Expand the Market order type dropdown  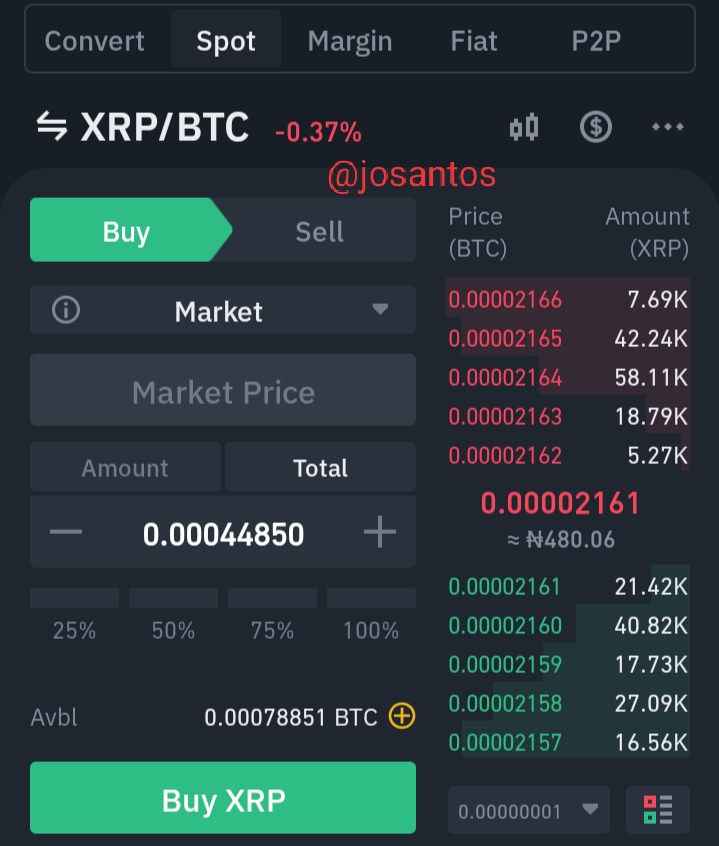coord(223,310)
